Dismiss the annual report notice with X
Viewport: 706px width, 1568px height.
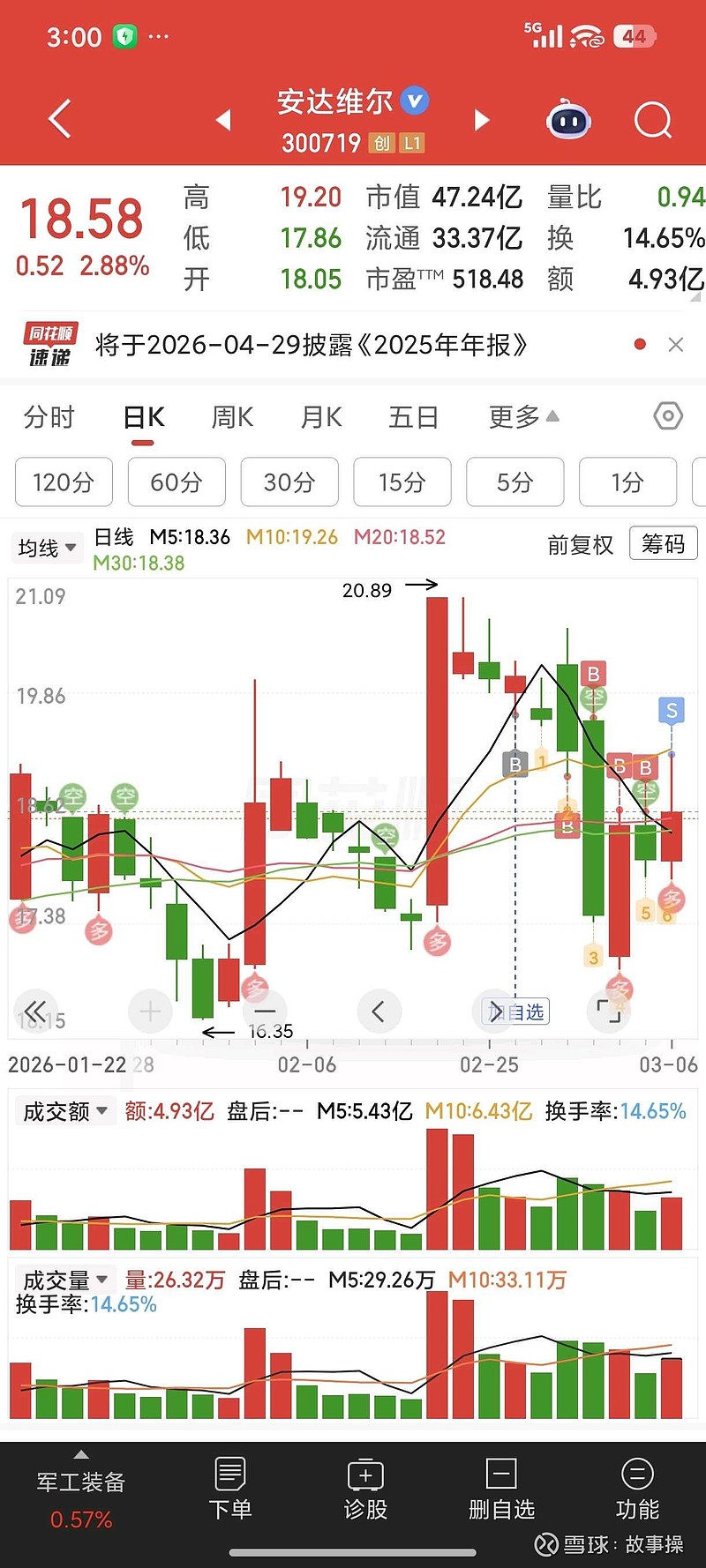[x=676, y=345]
